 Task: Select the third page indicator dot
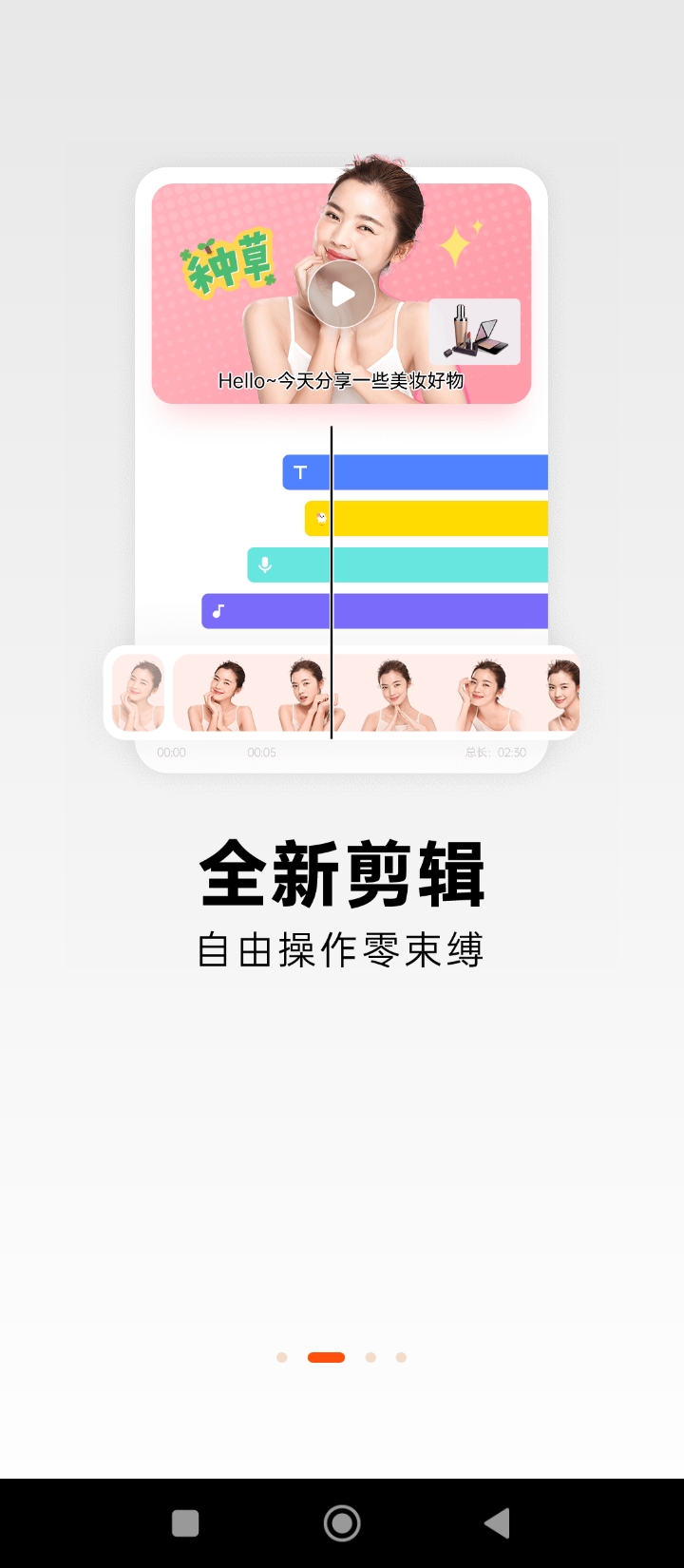click(x=370, y=1357)
